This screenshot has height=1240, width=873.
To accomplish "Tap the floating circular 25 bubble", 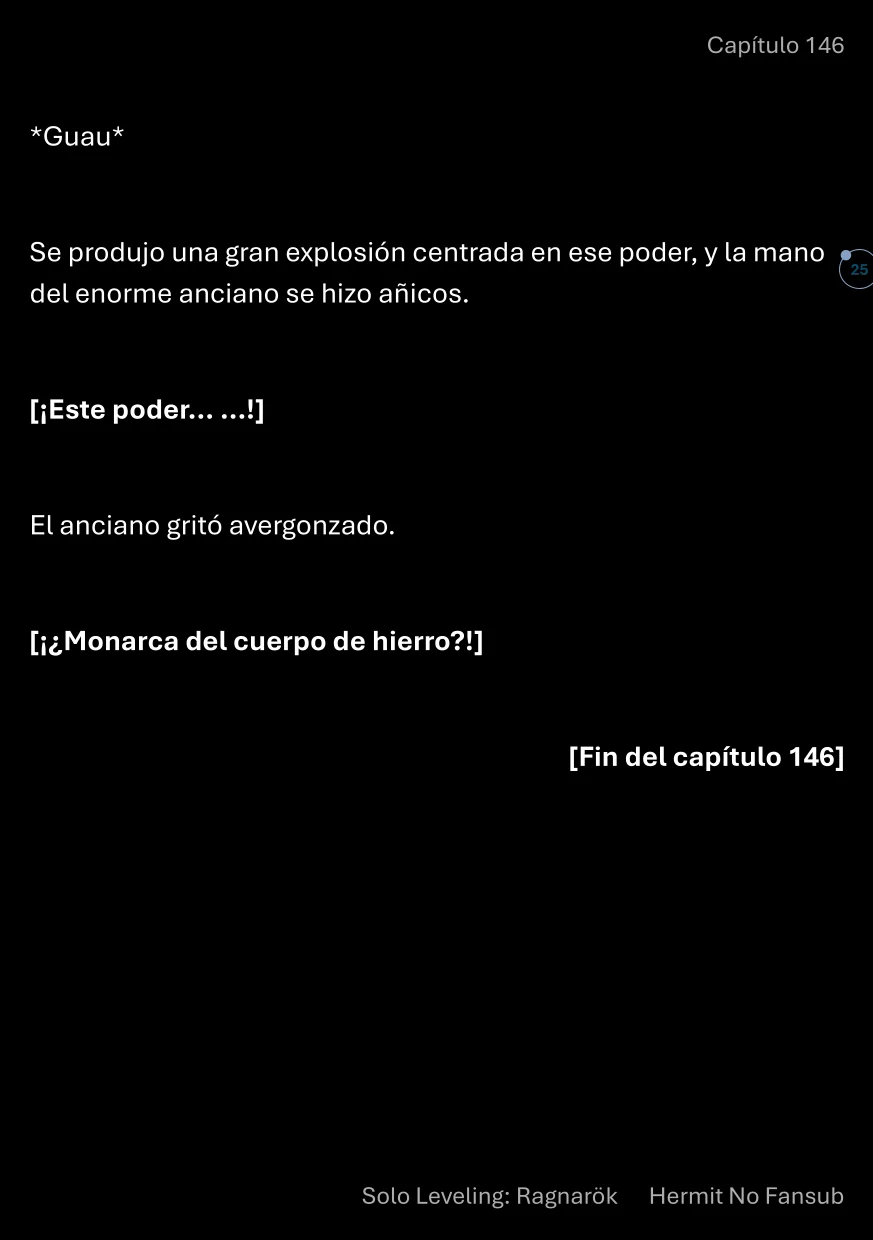I will pyautogui.click(x=857, y=270).
